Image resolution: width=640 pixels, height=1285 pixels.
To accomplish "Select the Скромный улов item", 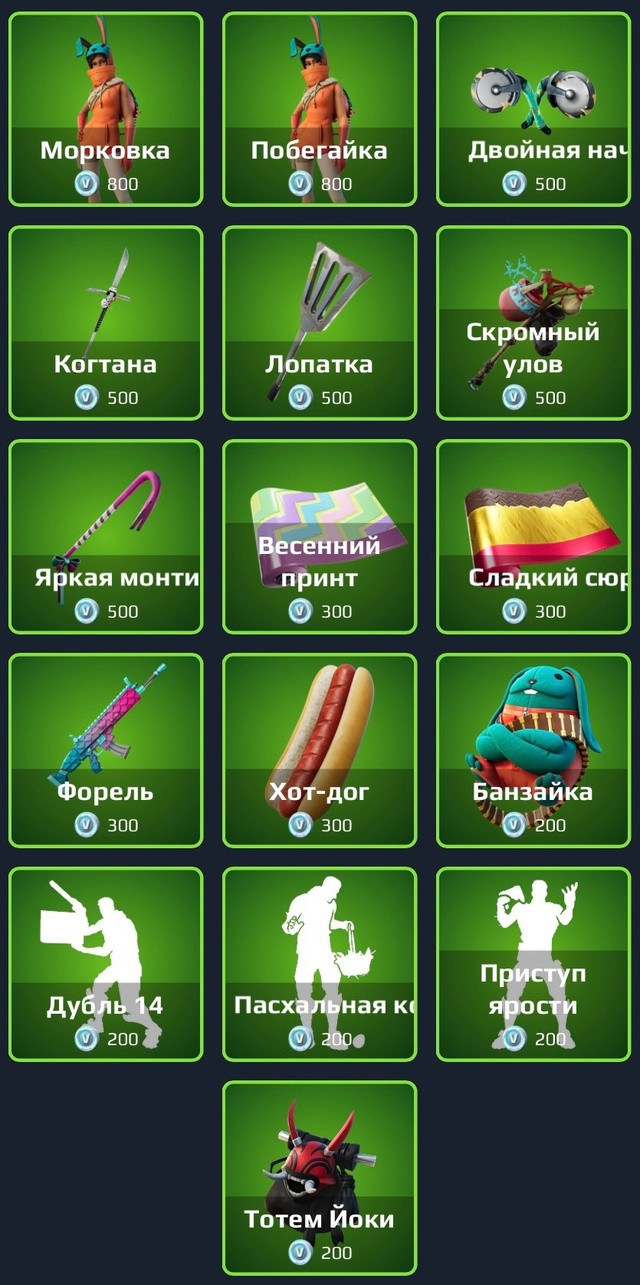I will pyautogui.click(x=533, y=322).
